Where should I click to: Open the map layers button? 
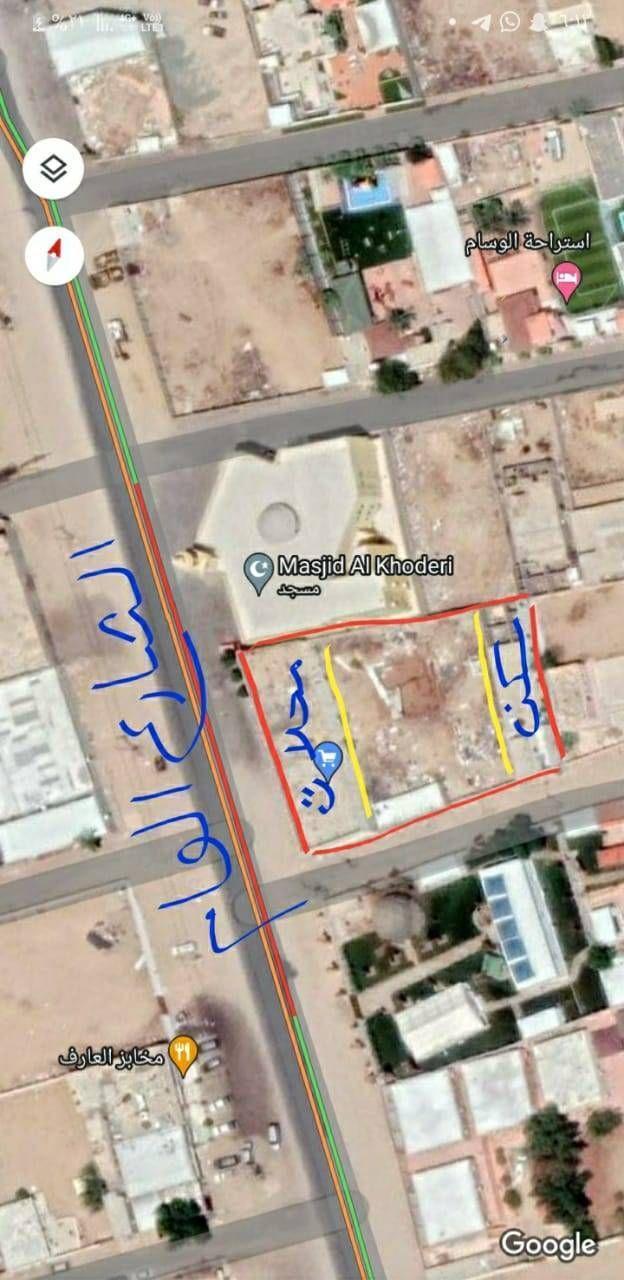click(53, 170)
